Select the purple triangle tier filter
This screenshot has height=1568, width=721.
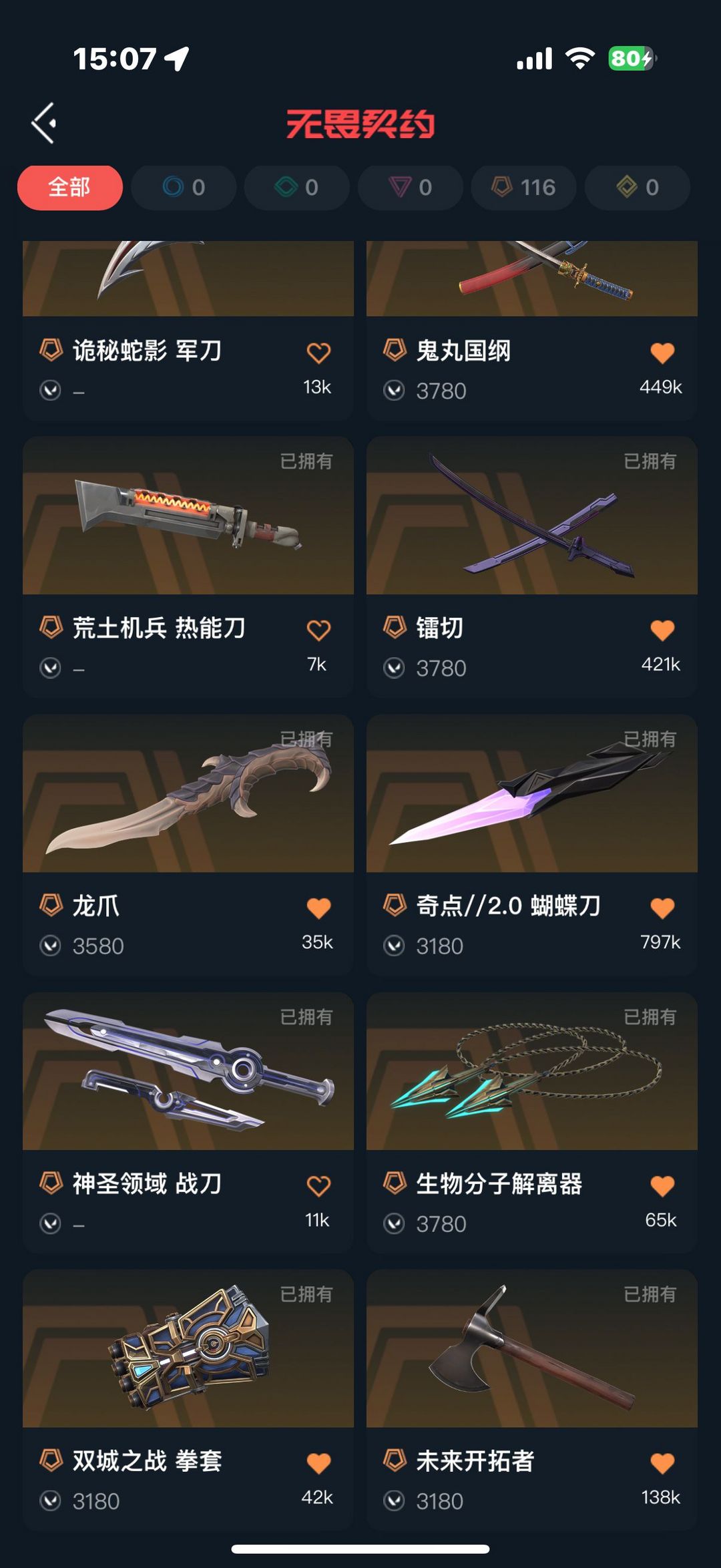411,187
